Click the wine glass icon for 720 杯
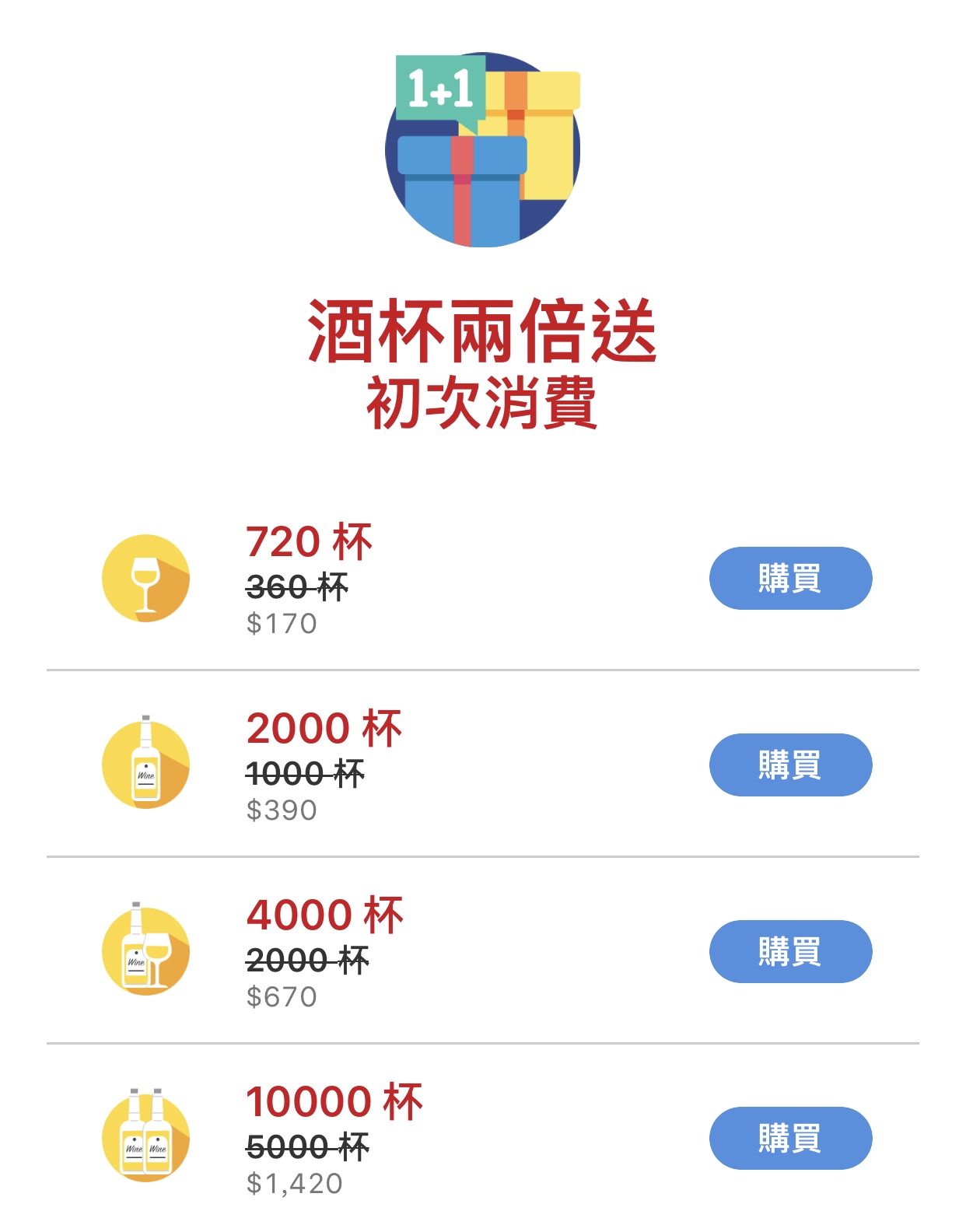Viewport: 966px width, 1232px height. tap(145, 577)
